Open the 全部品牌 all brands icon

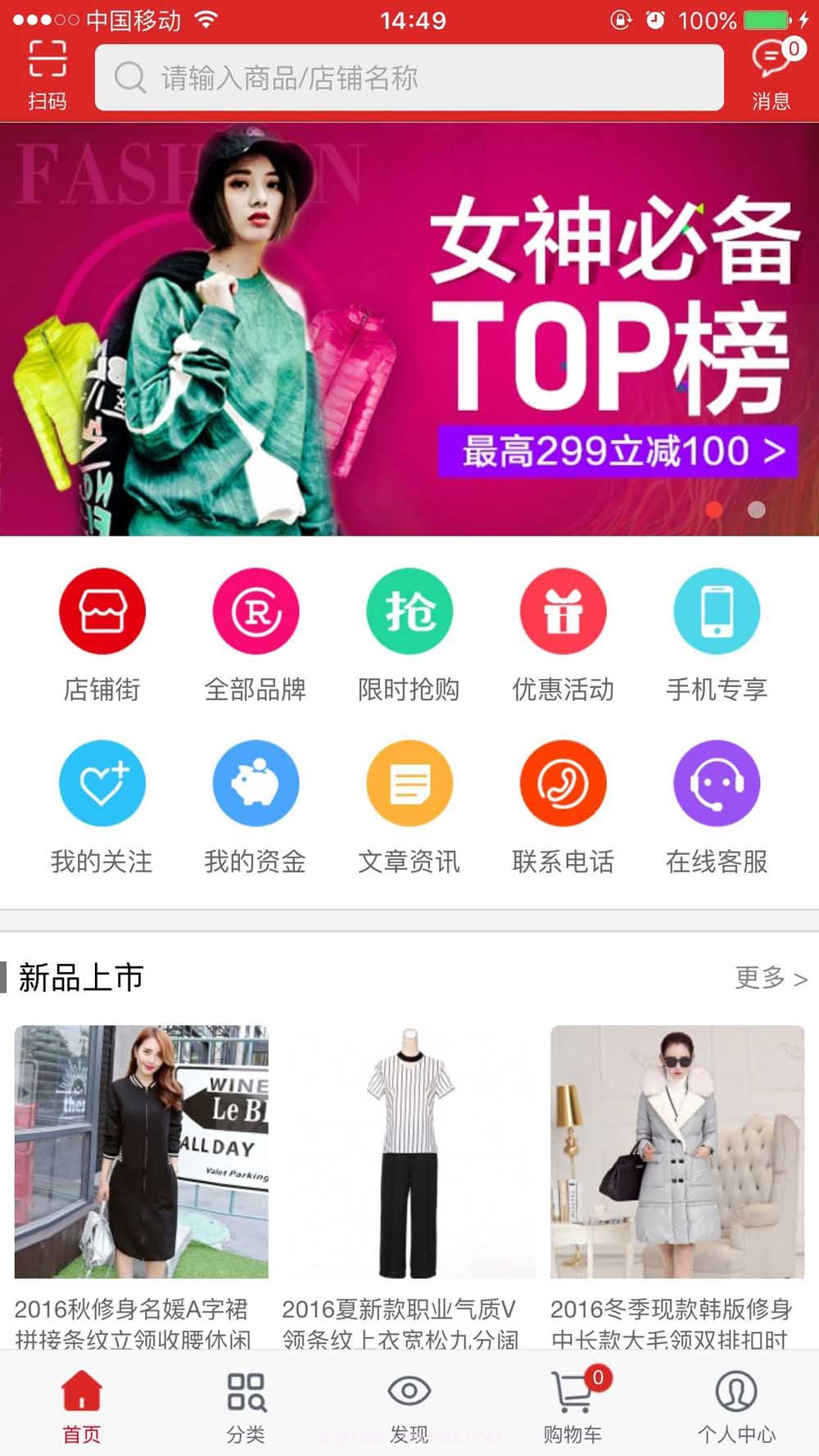click(255, 611)
